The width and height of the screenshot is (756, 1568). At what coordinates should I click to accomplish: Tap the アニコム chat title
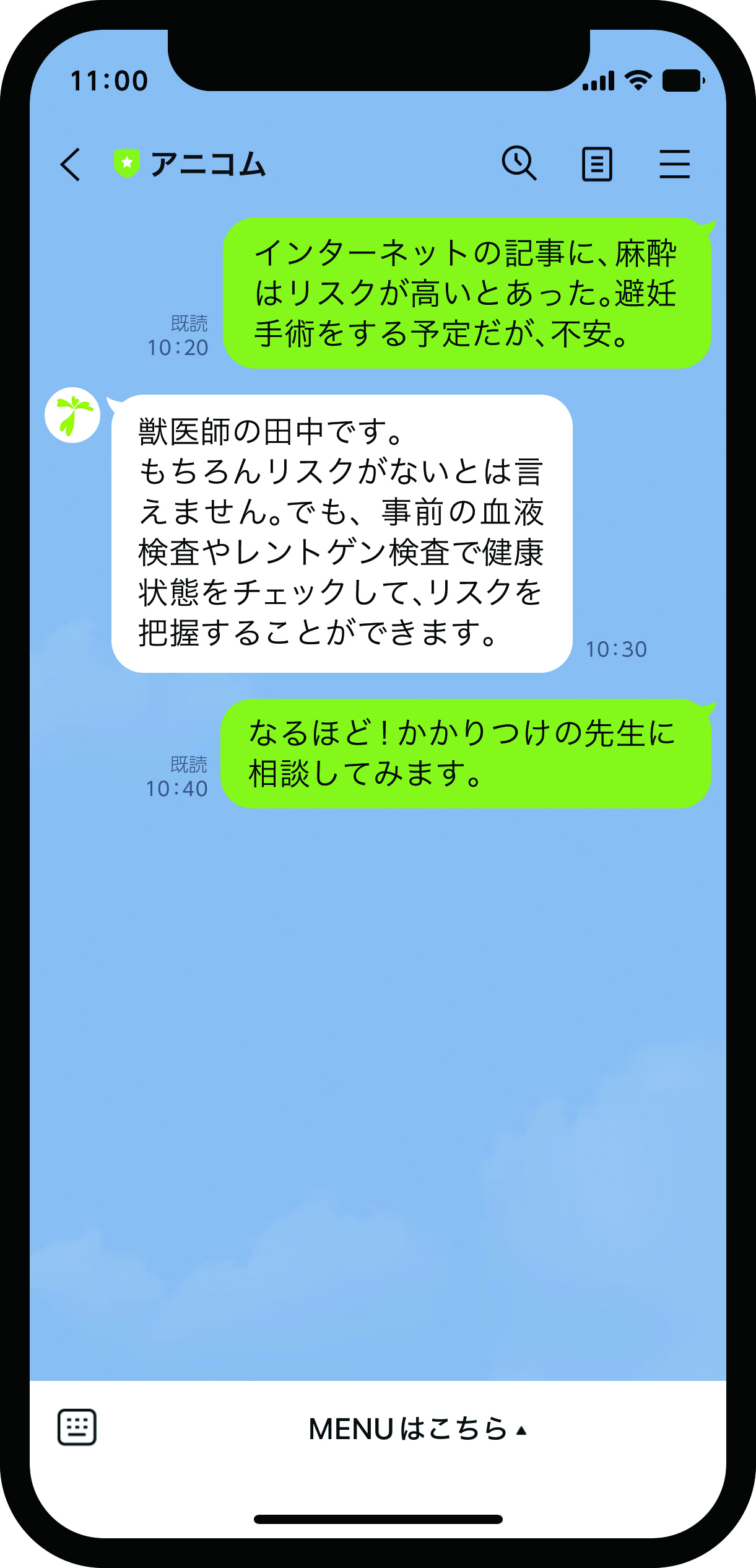210,164
